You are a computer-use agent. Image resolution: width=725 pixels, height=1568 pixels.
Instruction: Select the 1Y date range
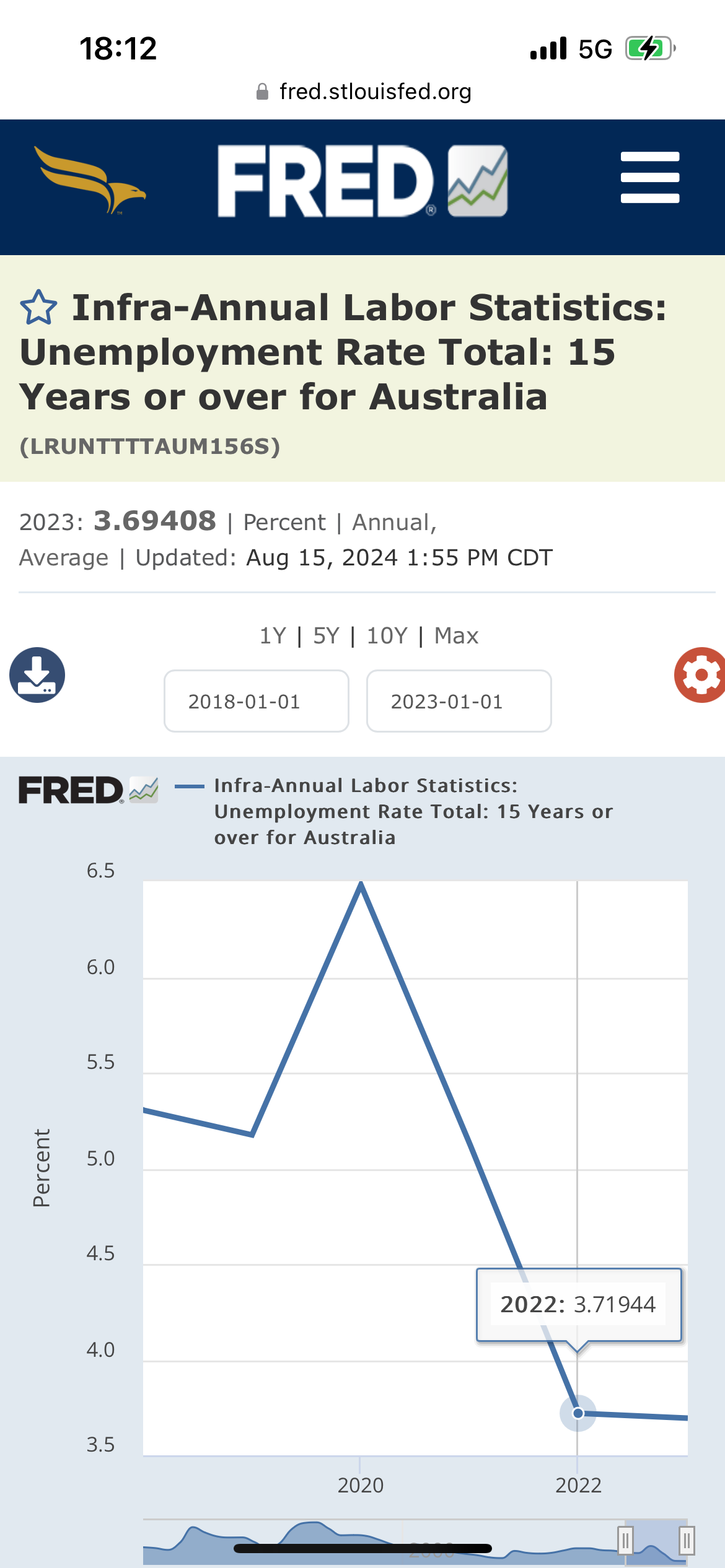point(273,636)
